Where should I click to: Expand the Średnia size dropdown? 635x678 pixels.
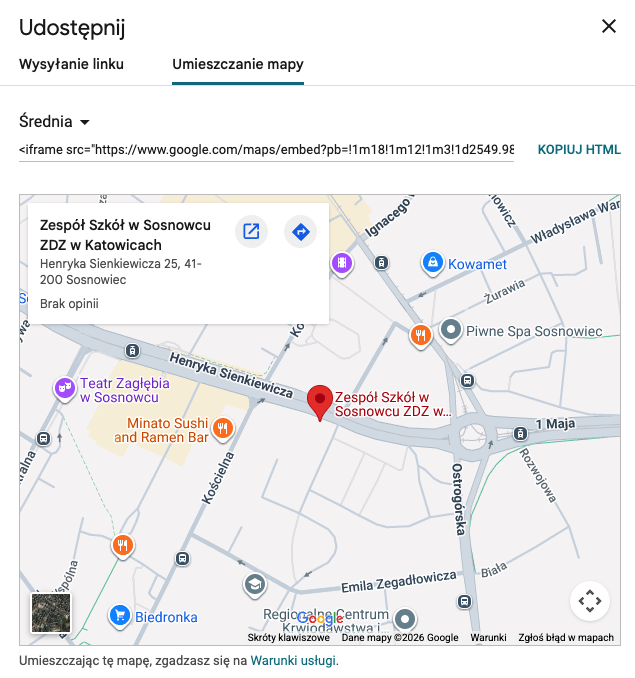pos(55,122)
